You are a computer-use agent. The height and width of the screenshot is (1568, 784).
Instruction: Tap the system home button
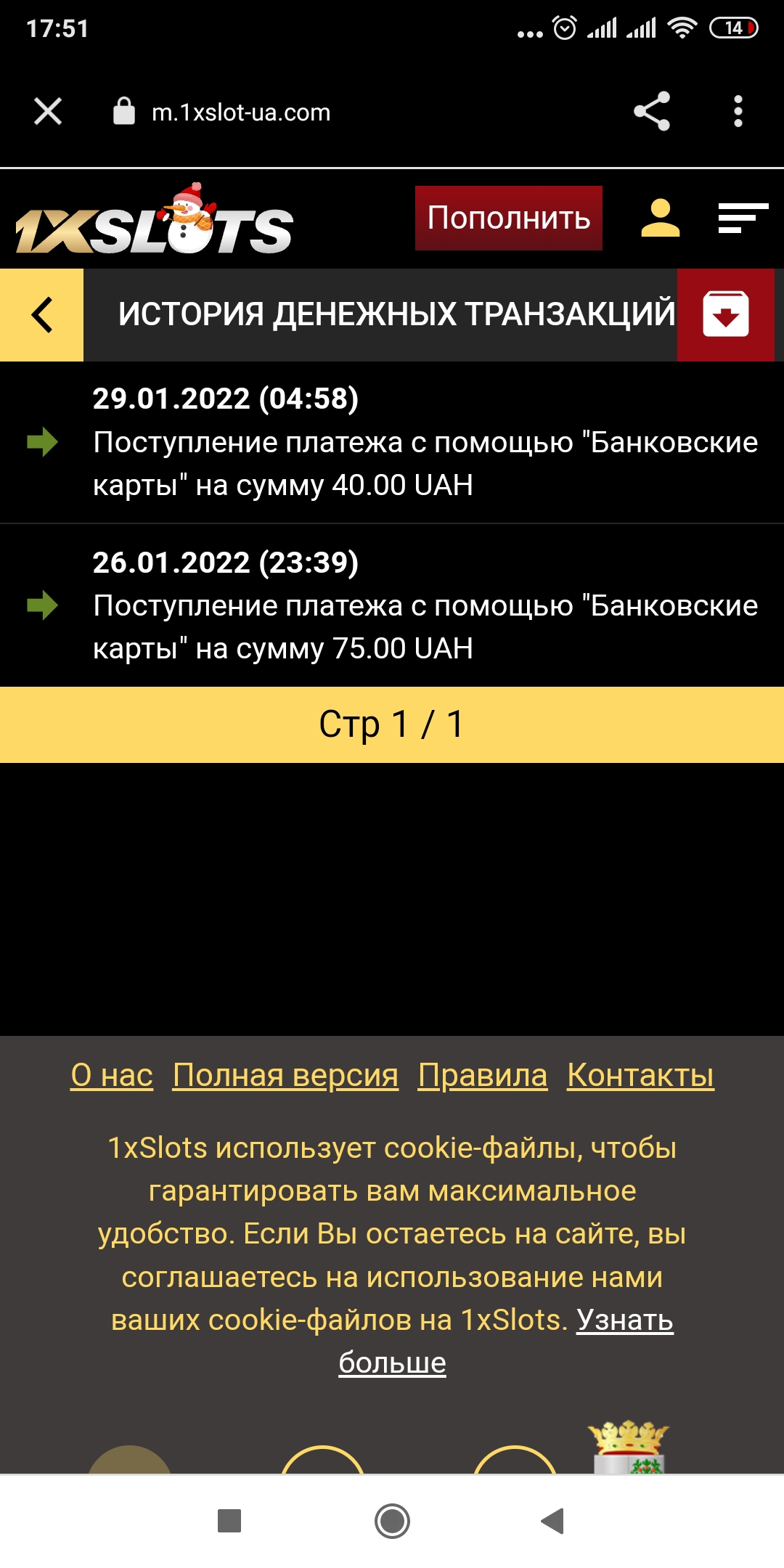point(392,1521)
